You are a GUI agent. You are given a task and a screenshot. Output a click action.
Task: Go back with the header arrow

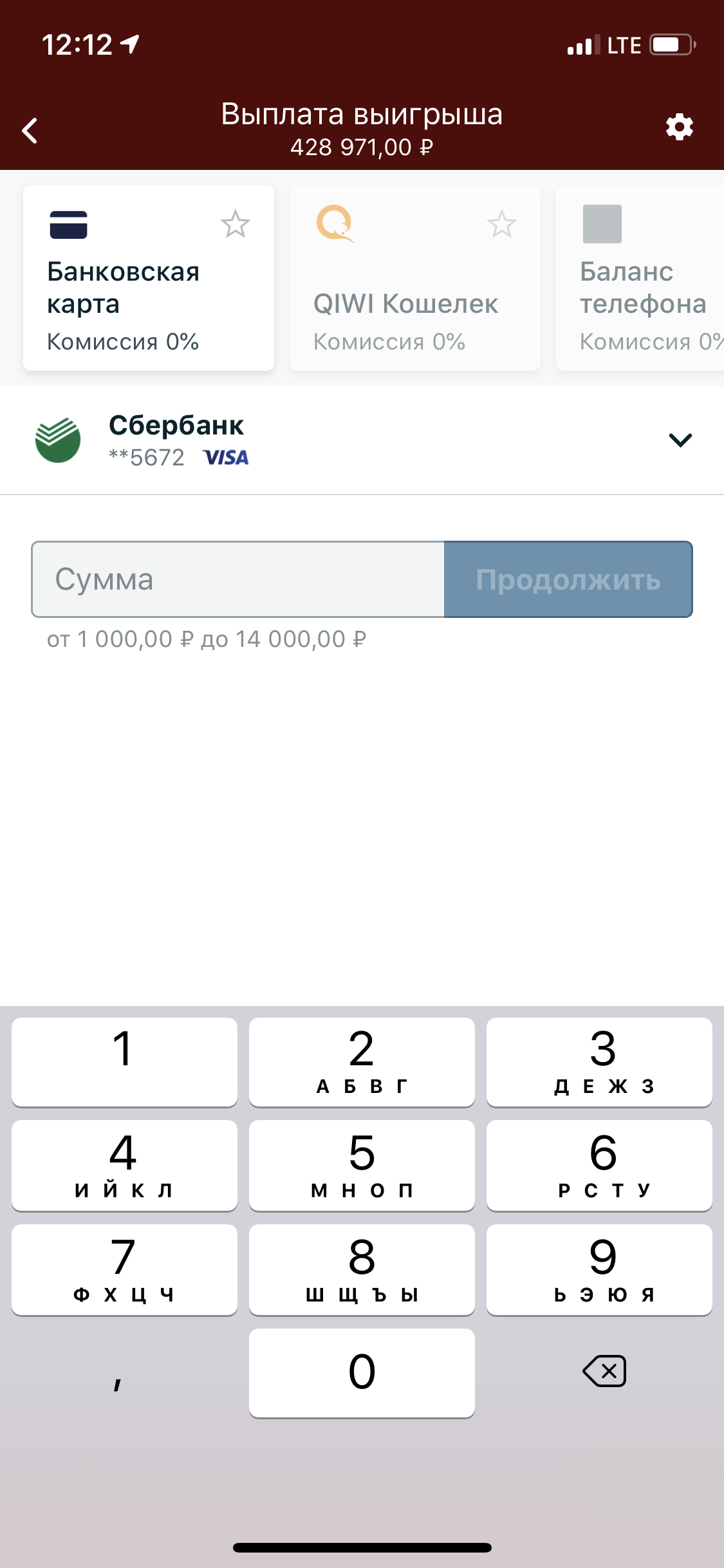coord(30,130)
